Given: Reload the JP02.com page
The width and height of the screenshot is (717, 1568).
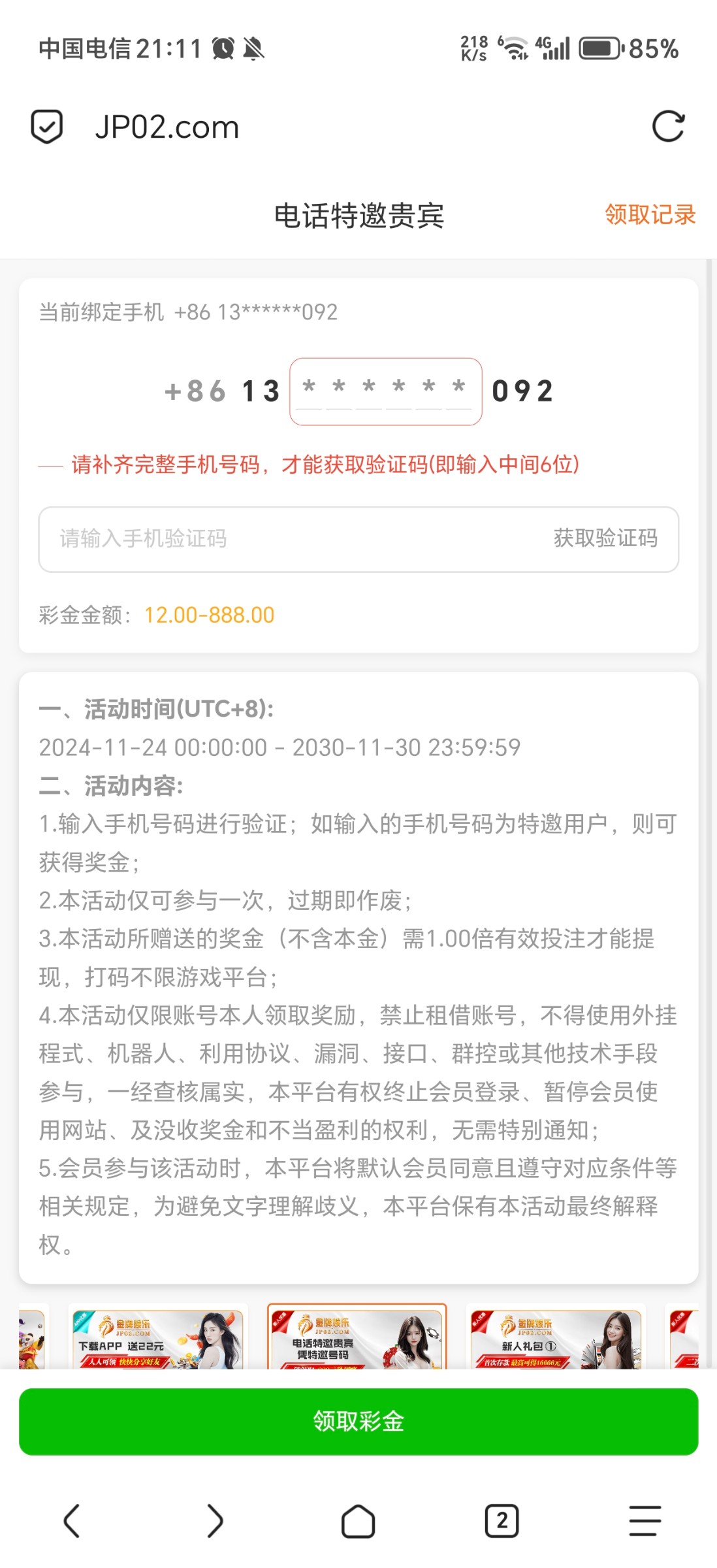Looking at the screenshot, I should (x=669, y=126).
